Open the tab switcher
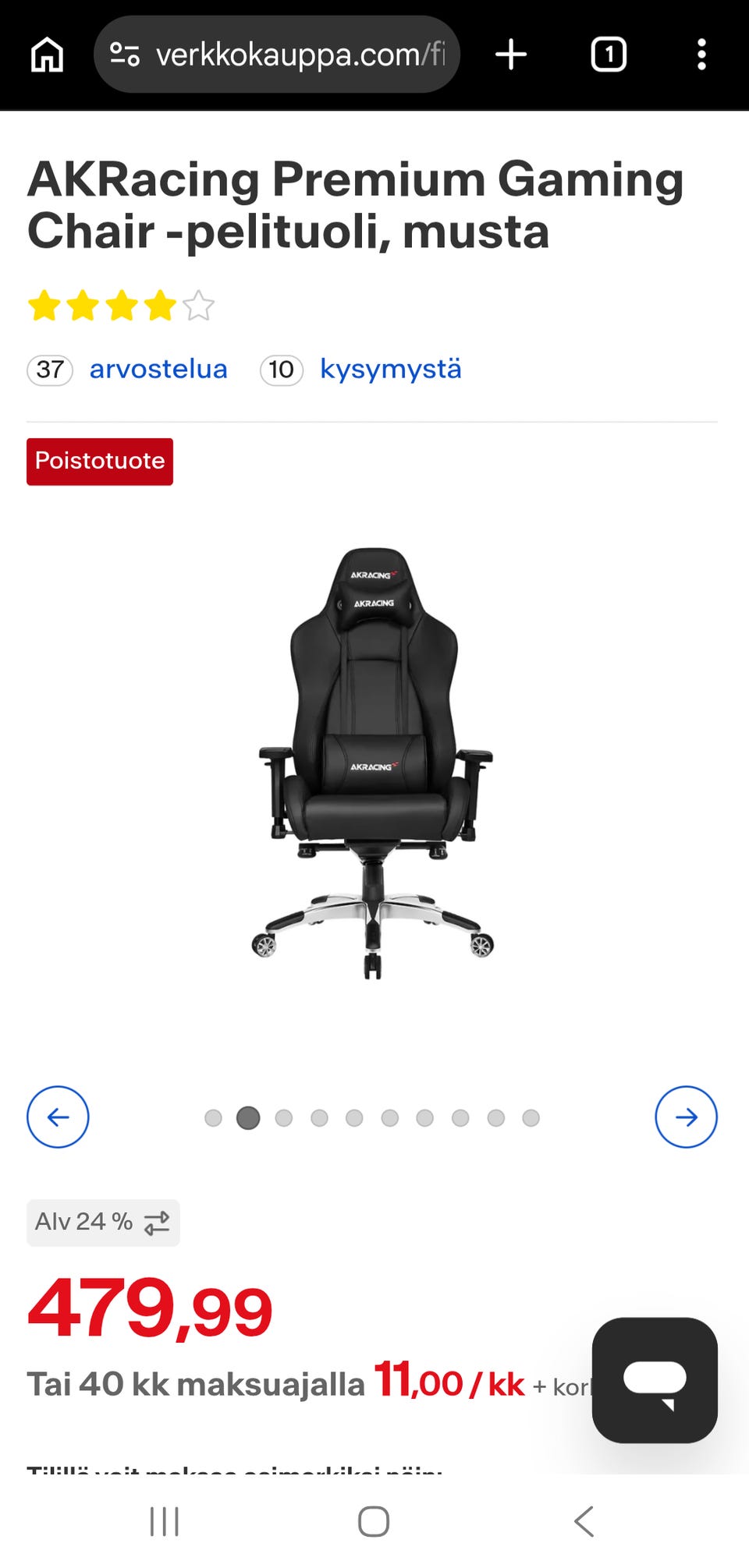The image size is (749, 1568). point(609,55)
